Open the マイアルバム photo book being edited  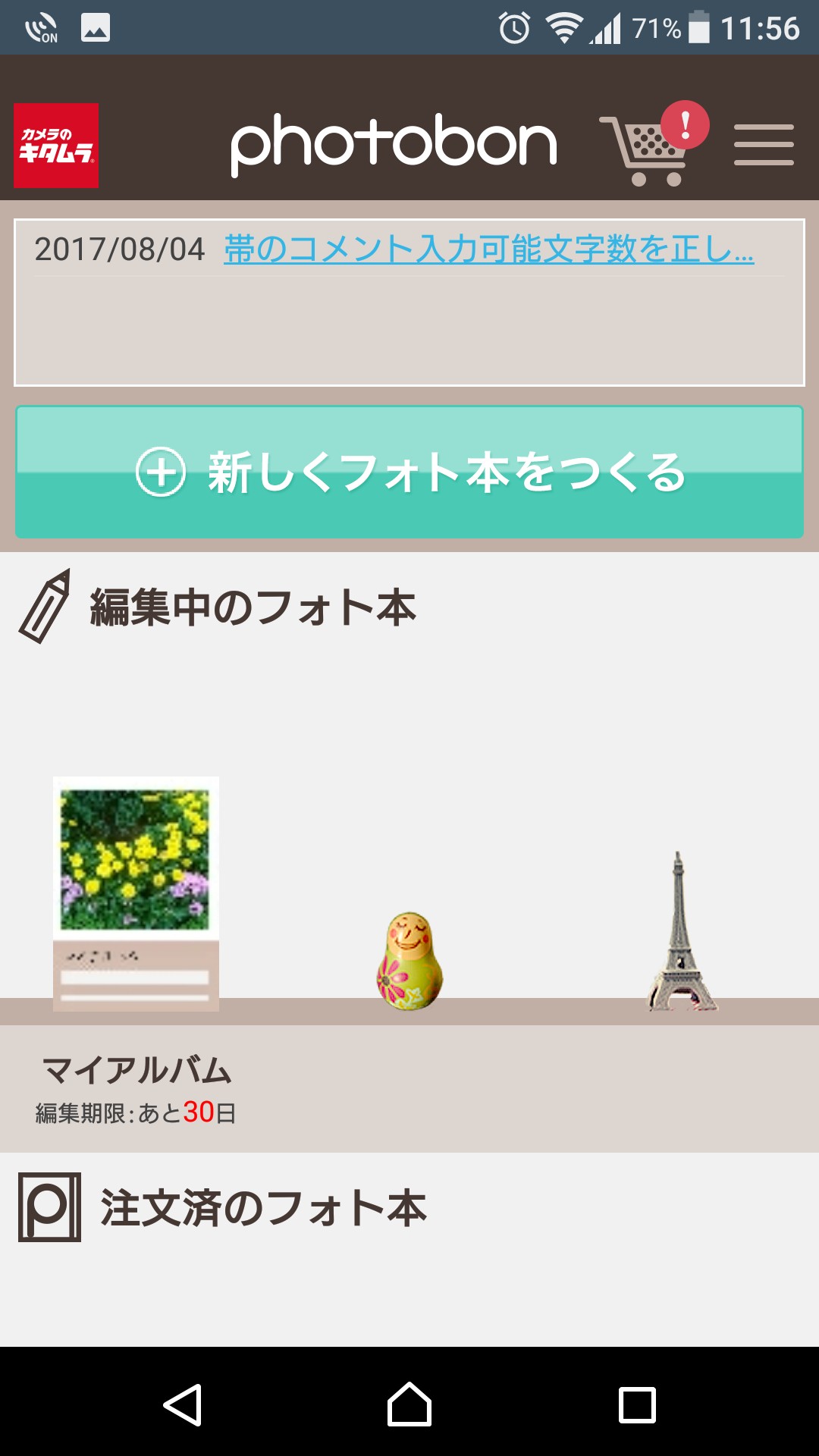point(136,893)
